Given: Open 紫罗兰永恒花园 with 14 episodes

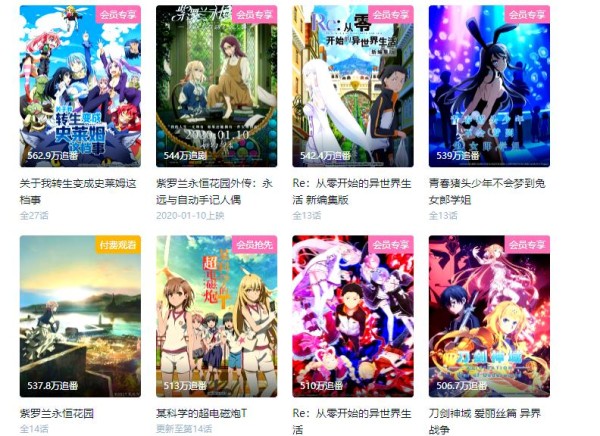Looking at the screenshot, I should pos(80,315).
